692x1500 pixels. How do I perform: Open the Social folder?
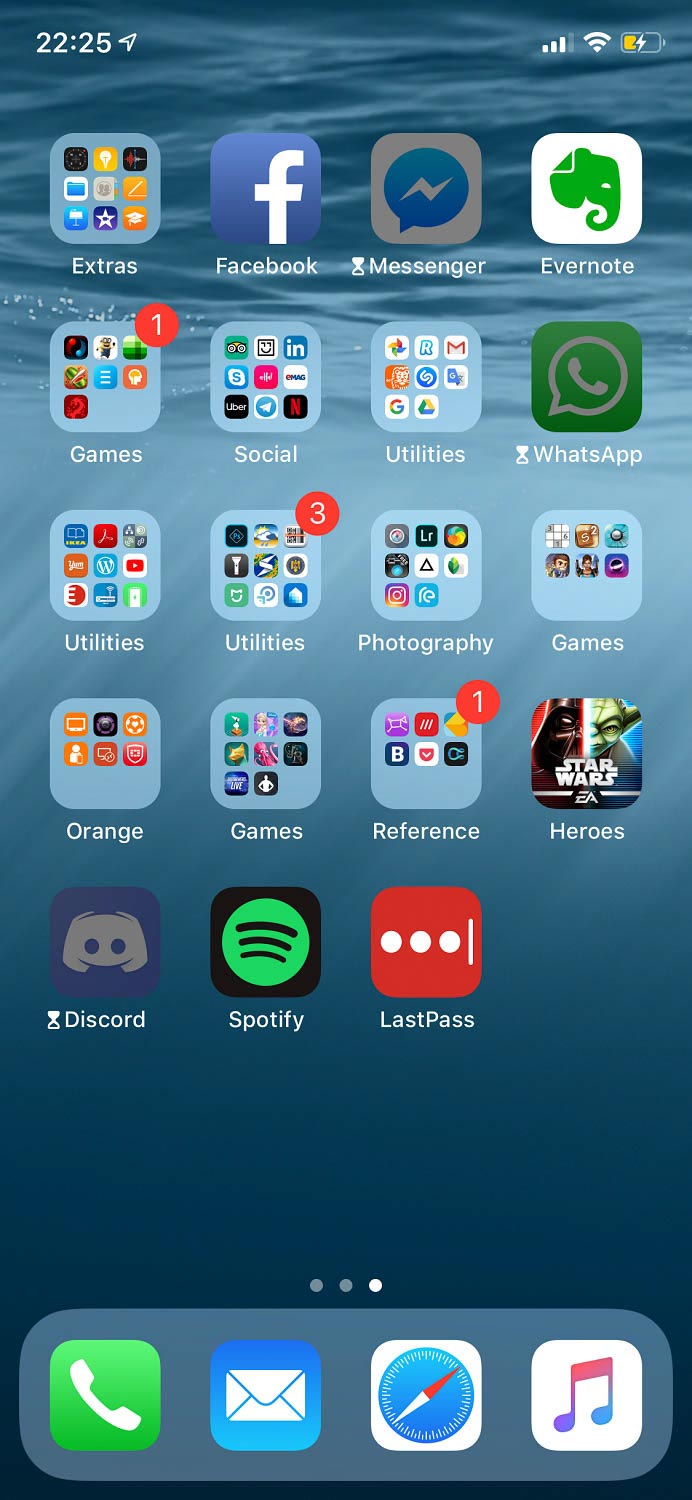(266, 377)
